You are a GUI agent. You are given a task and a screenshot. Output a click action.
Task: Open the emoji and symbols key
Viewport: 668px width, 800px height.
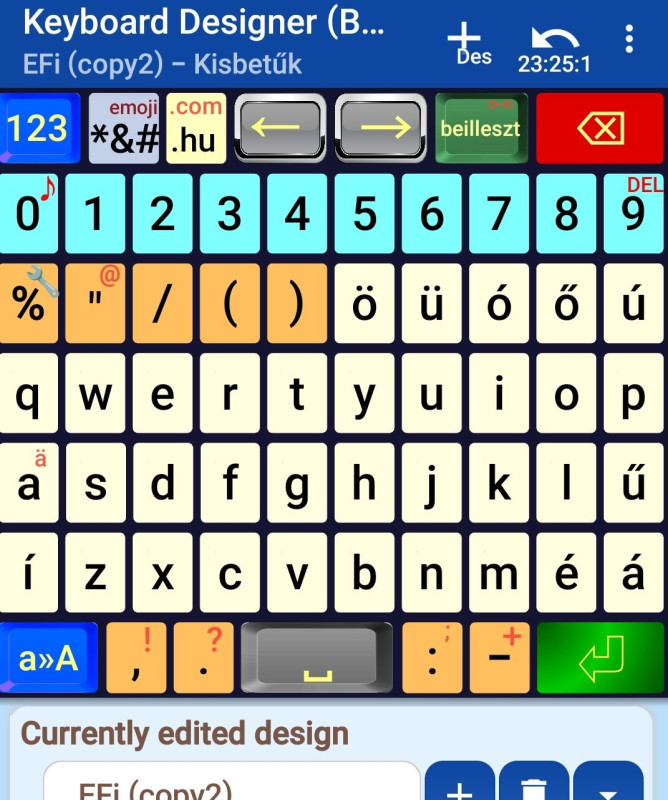point(124,129)
